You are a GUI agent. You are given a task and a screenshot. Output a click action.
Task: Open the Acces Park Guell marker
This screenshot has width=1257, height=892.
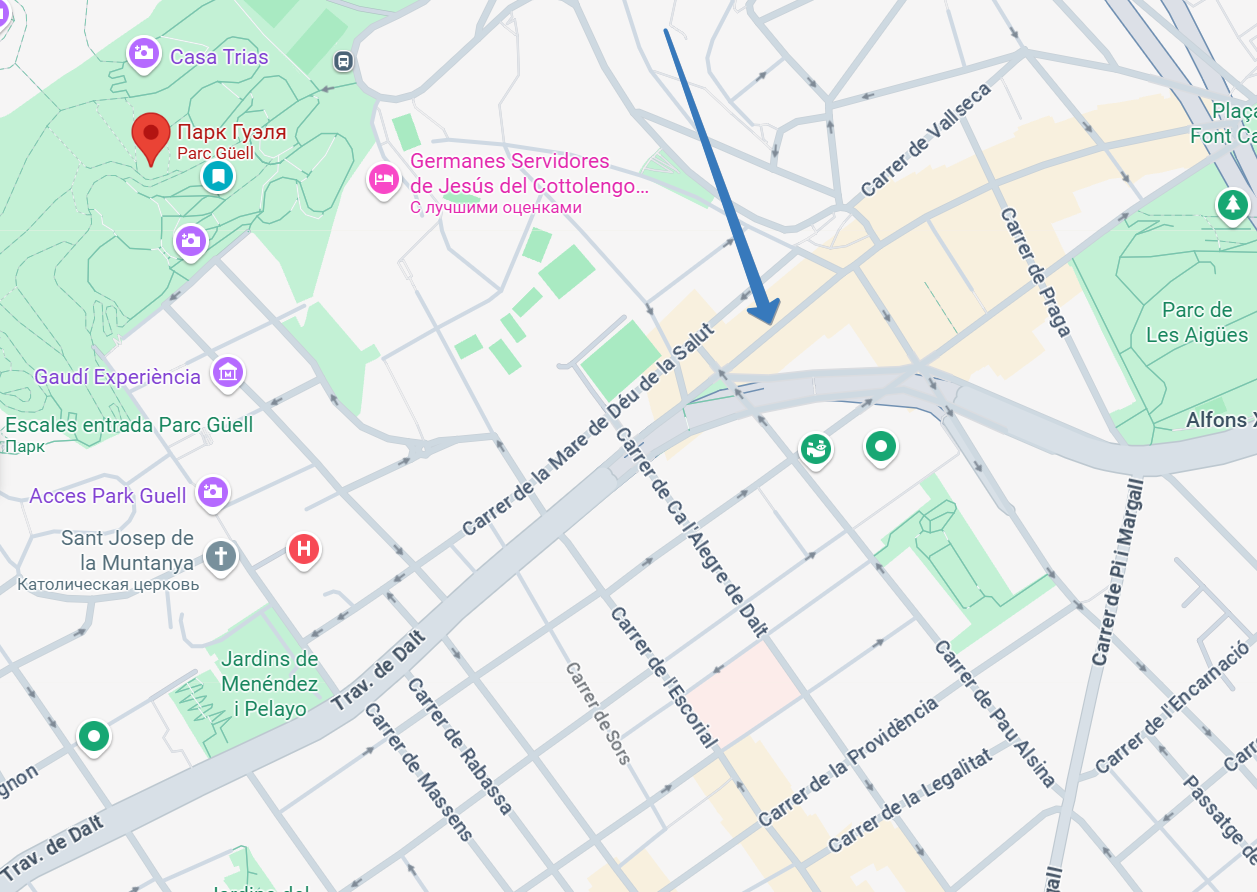212,491
